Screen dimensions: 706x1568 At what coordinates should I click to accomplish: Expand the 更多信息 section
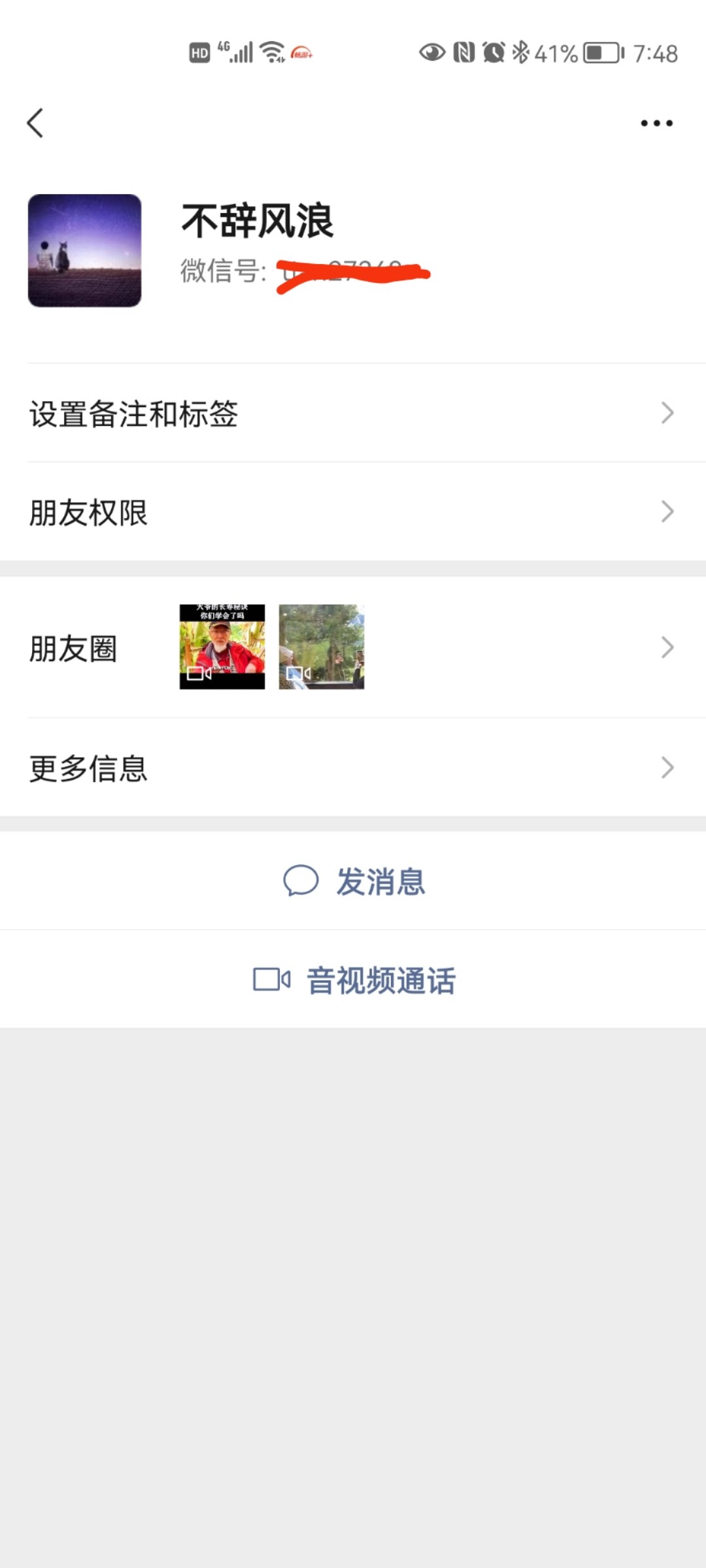click(353, 769)
